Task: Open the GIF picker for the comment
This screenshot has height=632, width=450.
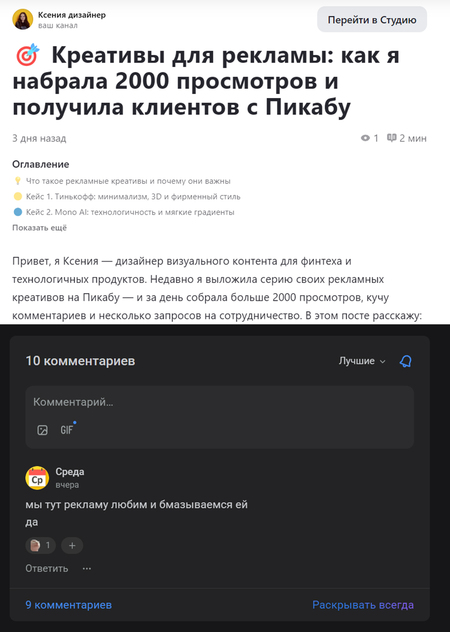Action: pyautogui.click(x=67, y=430)
